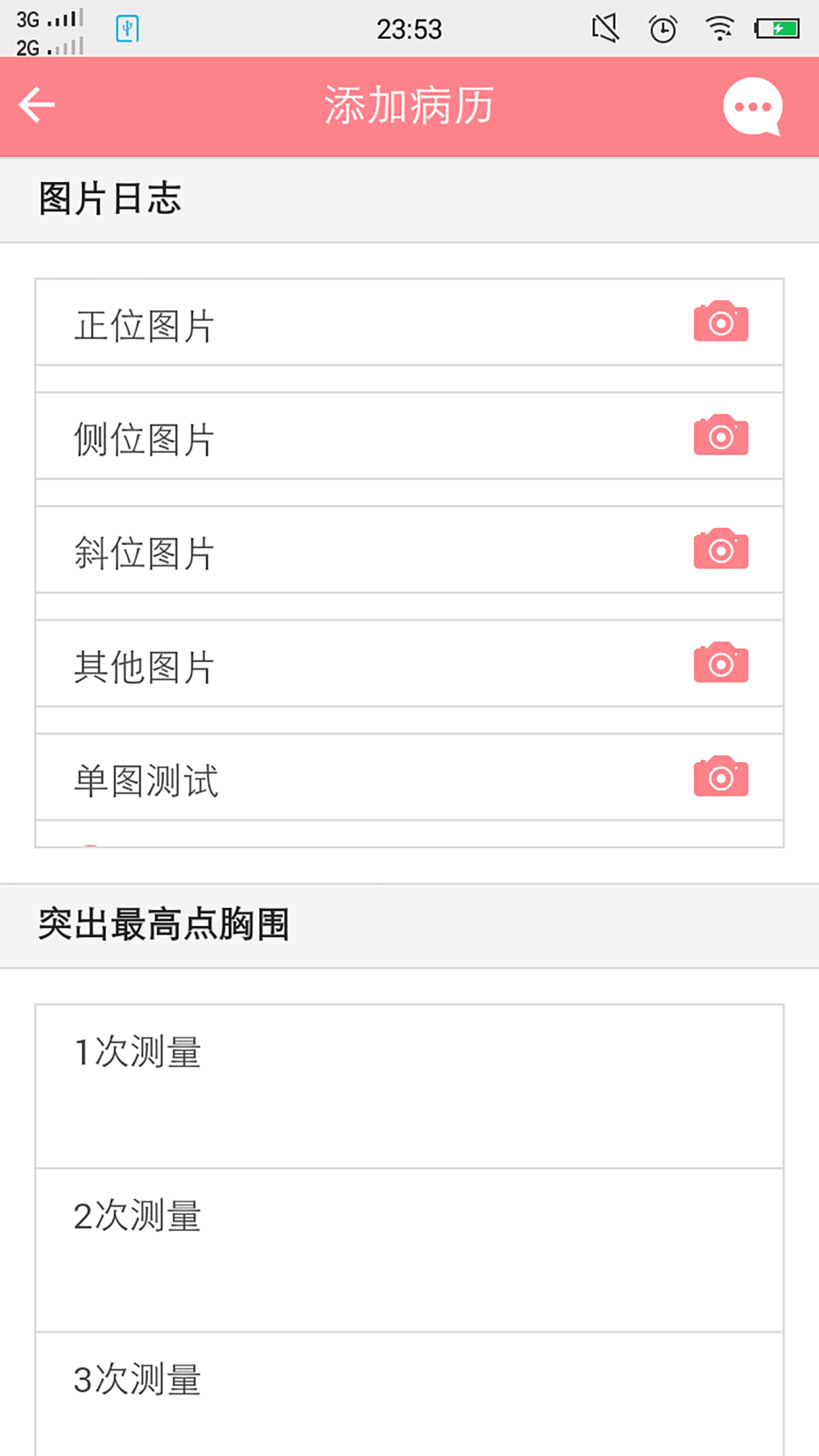819x1456 pixels.
Task: Tap the muted notification icon in status bar
Action: [x=604, y=28]
